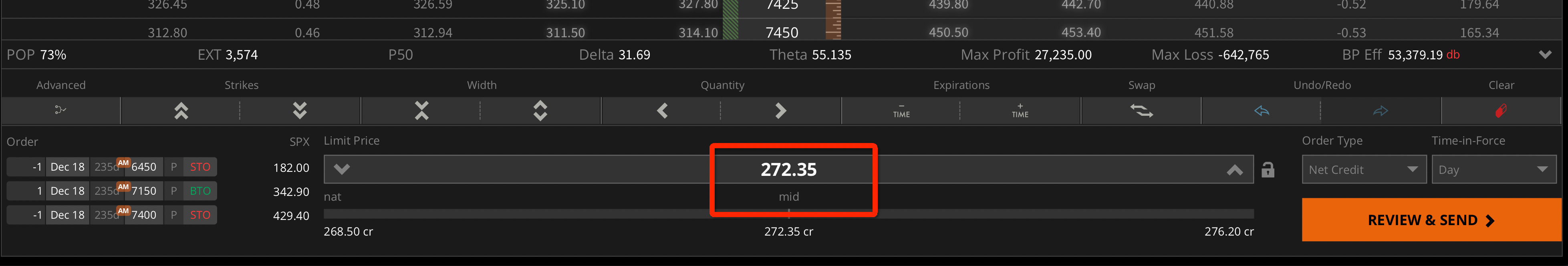Open the Advanced order options

[x=60, y=111]
